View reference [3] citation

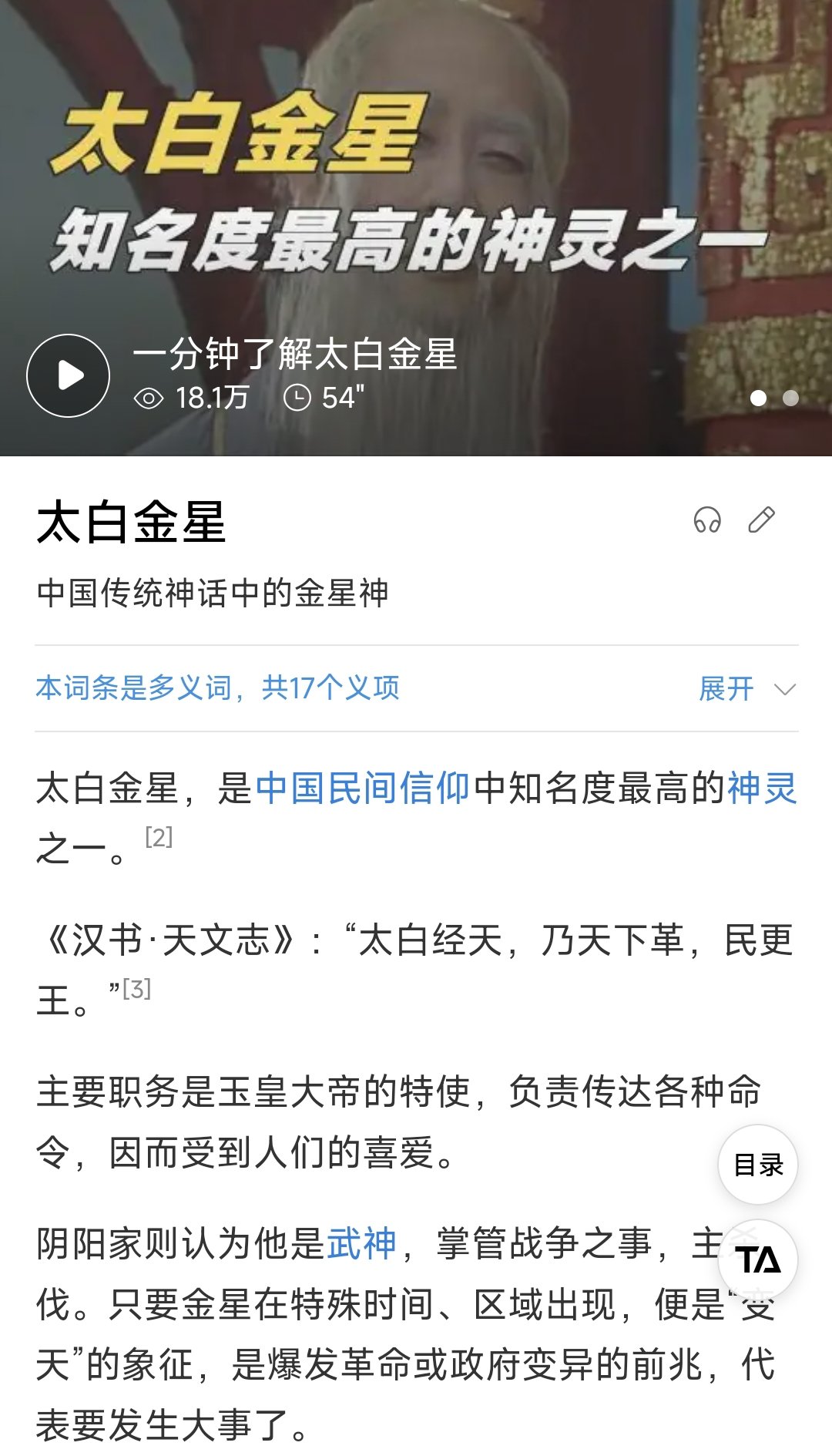coord(137,989)
